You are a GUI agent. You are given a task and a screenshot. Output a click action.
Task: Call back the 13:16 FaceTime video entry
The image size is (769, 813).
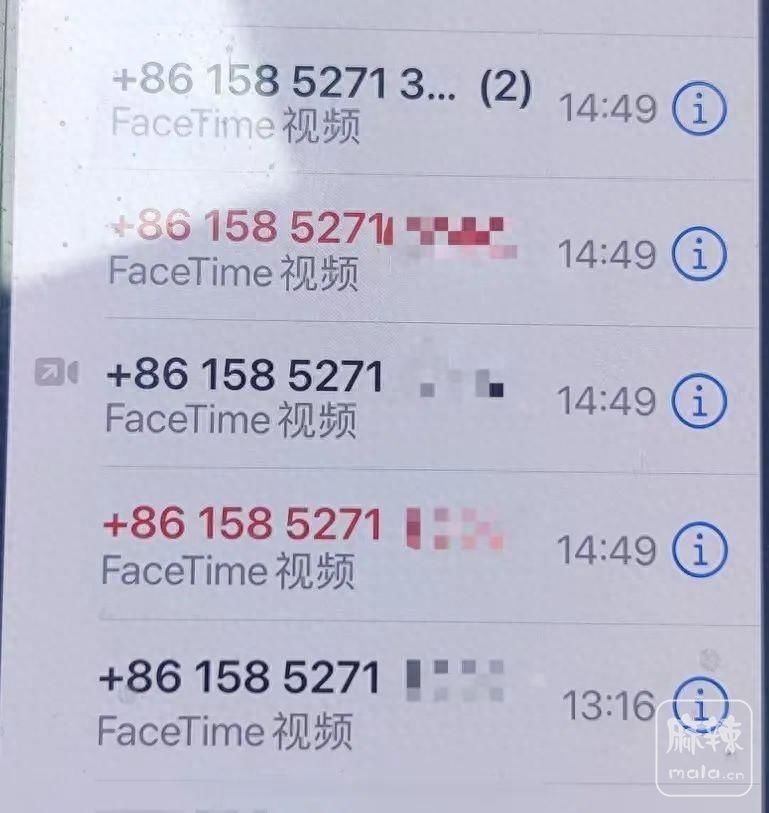[x=300, y=702]
